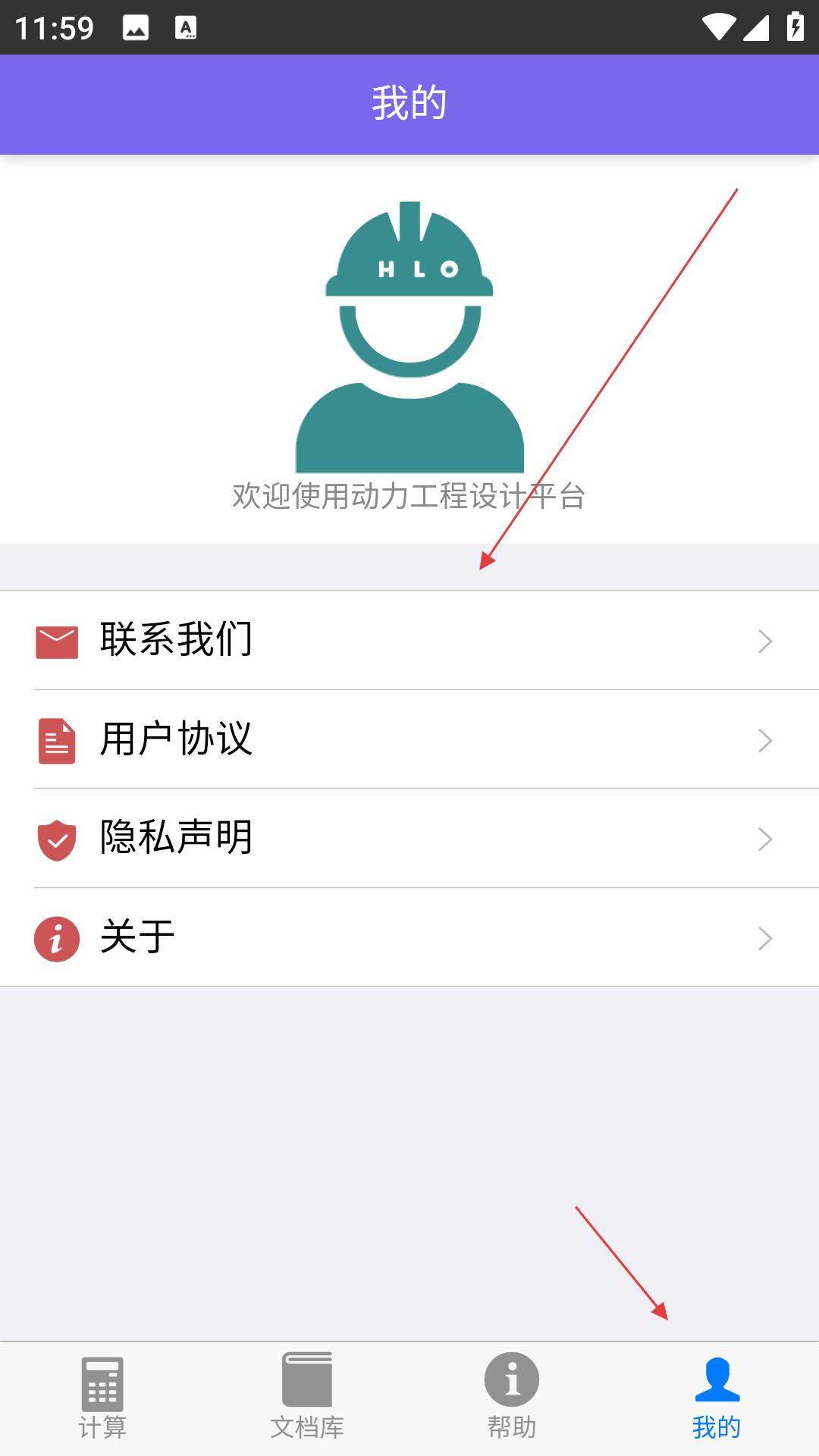Go to the 文档库 tab
The width and height of the screenshot is (819, 1456).
point(307,1398)
